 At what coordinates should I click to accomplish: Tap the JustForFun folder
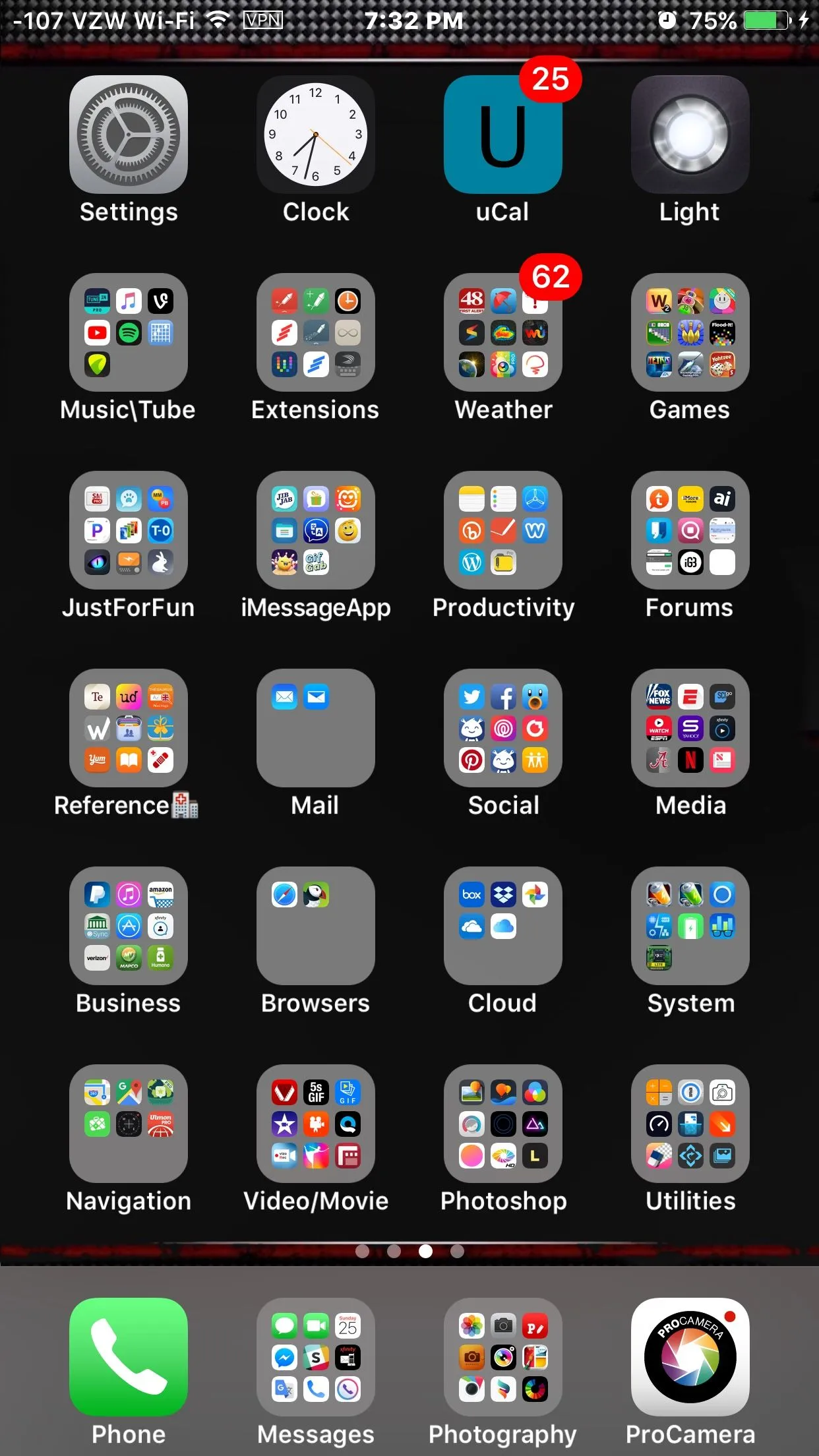click(129, 530)
